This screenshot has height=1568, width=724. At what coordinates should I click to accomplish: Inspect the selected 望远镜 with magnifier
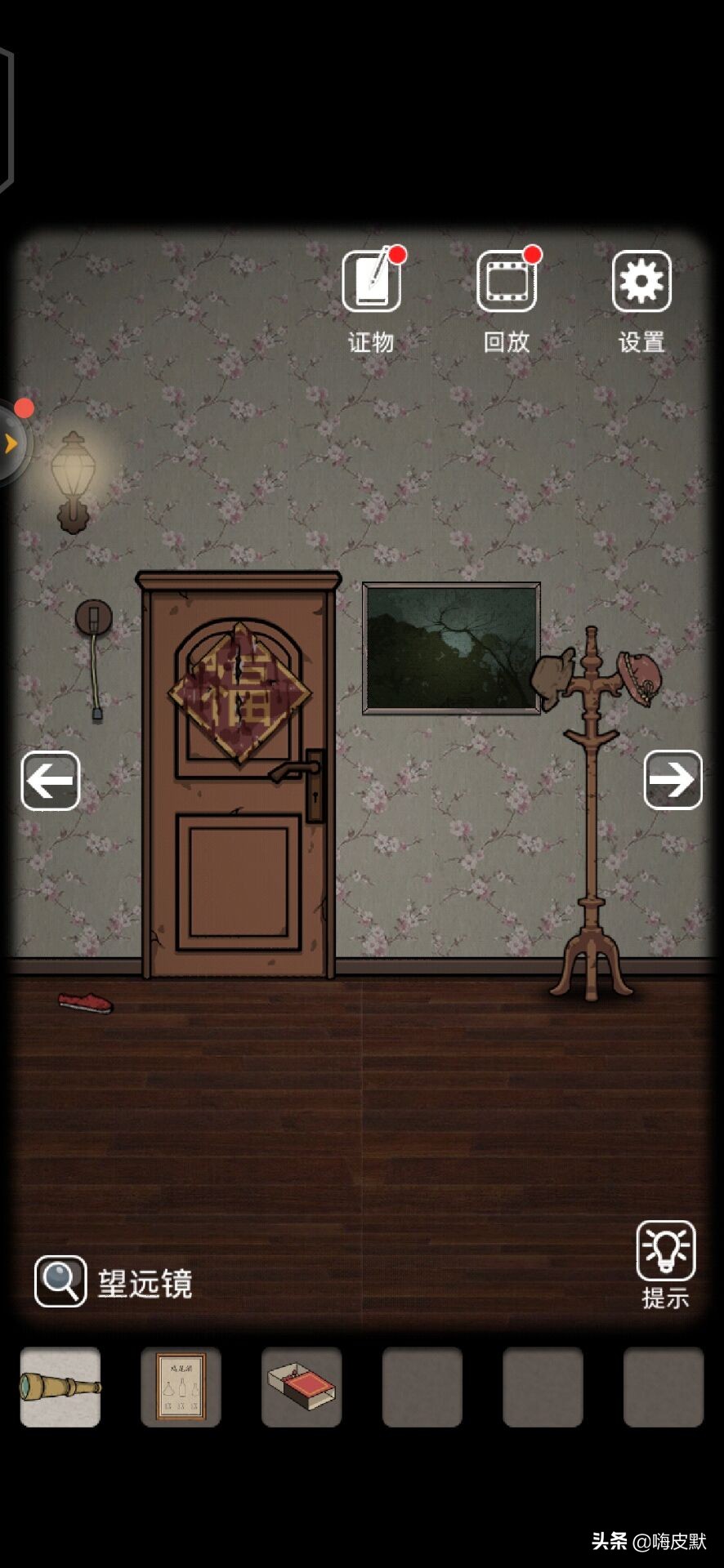click(x=60, y=1281)
